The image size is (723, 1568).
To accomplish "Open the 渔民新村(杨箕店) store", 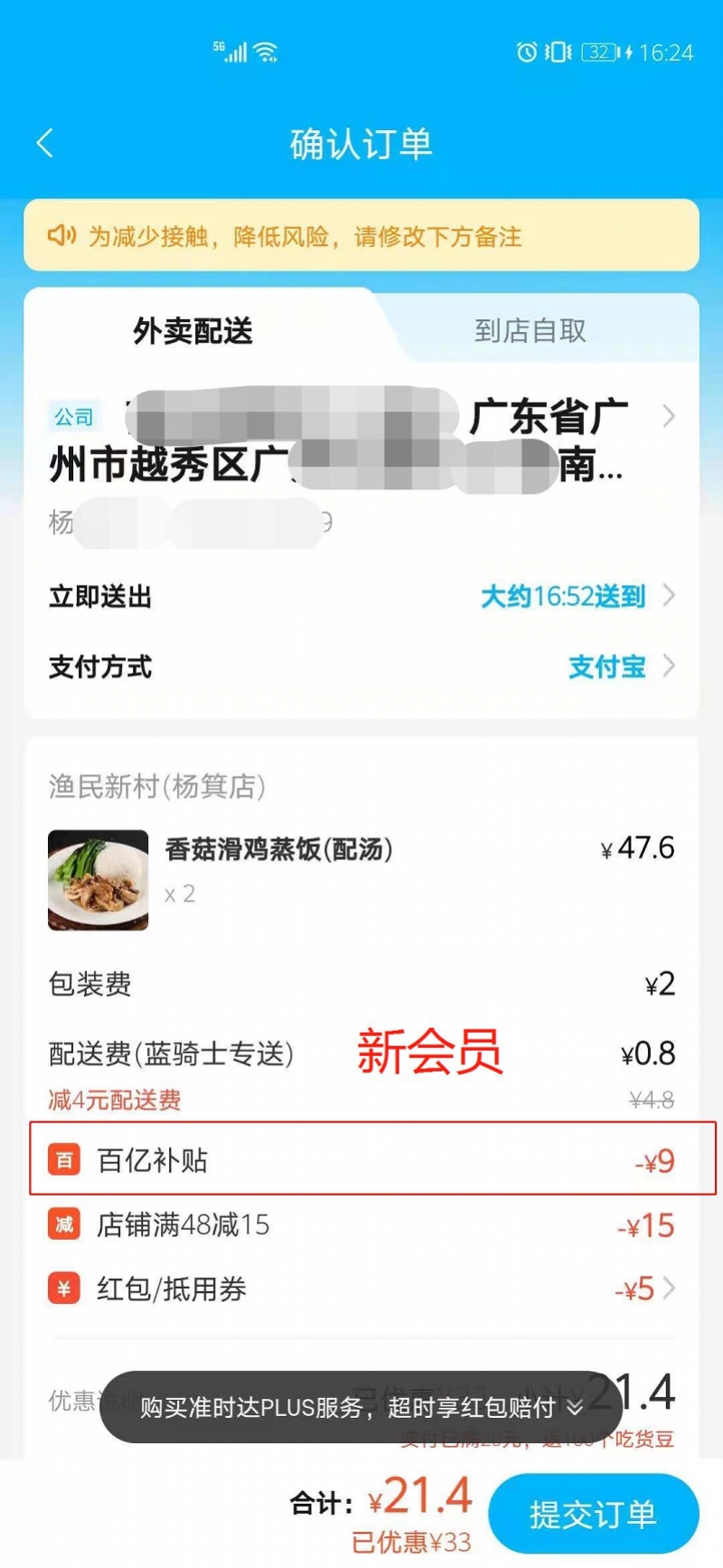I will coord(157,786).
